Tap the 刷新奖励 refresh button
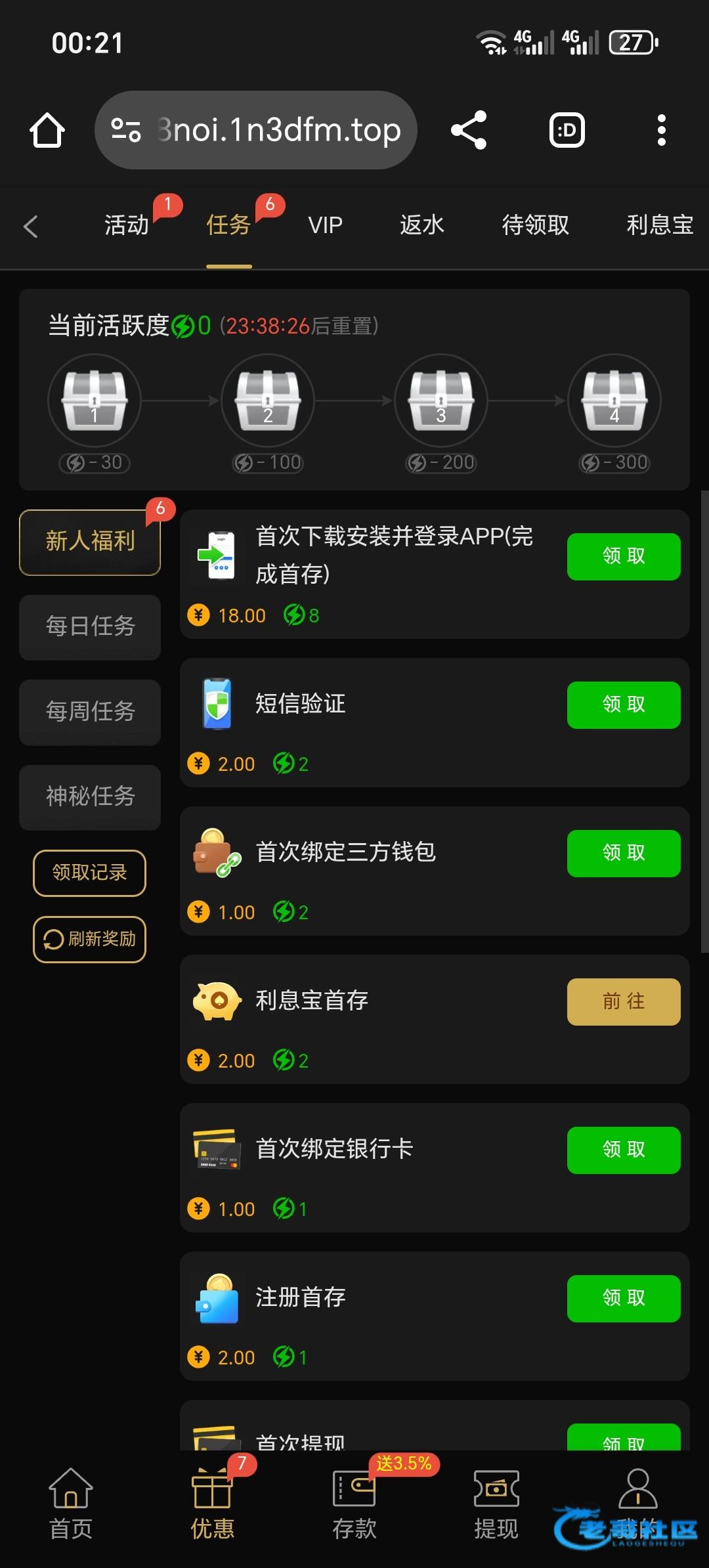 (89, 939)
